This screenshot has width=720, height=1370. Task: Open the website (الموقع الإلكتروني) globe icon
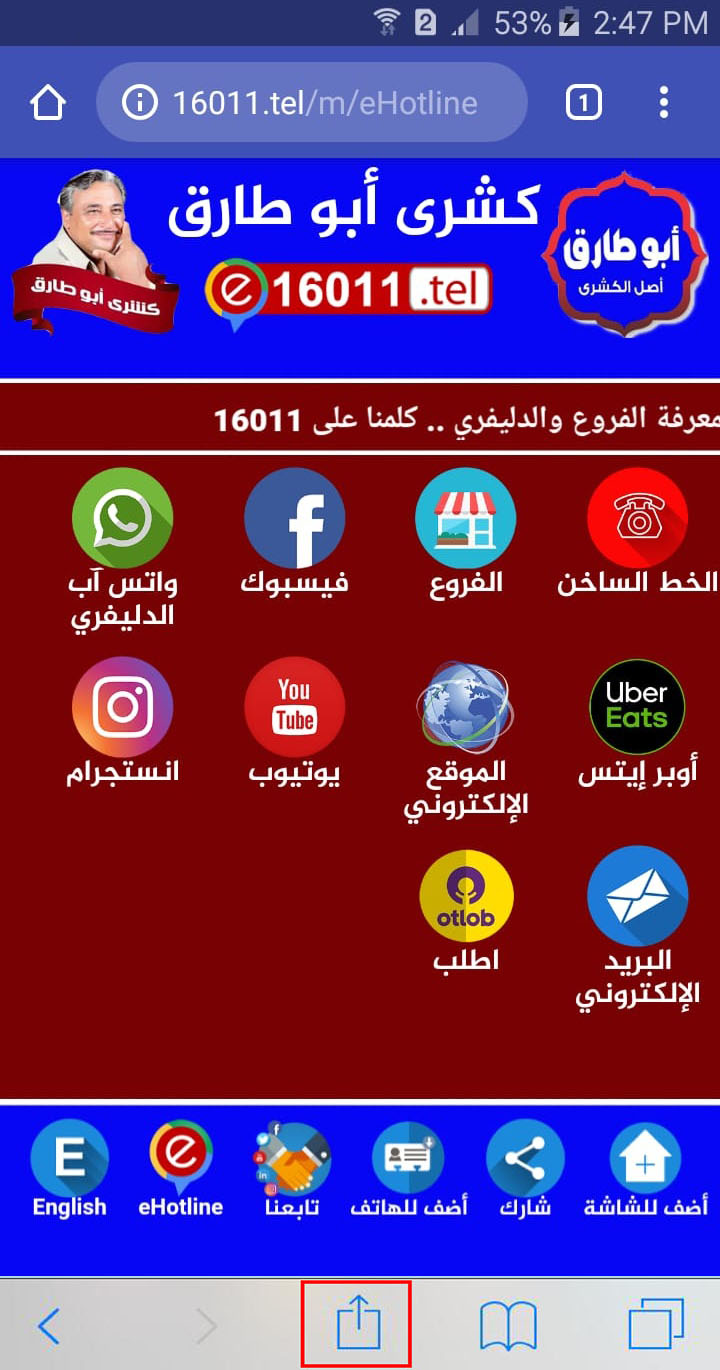point(465,706)
